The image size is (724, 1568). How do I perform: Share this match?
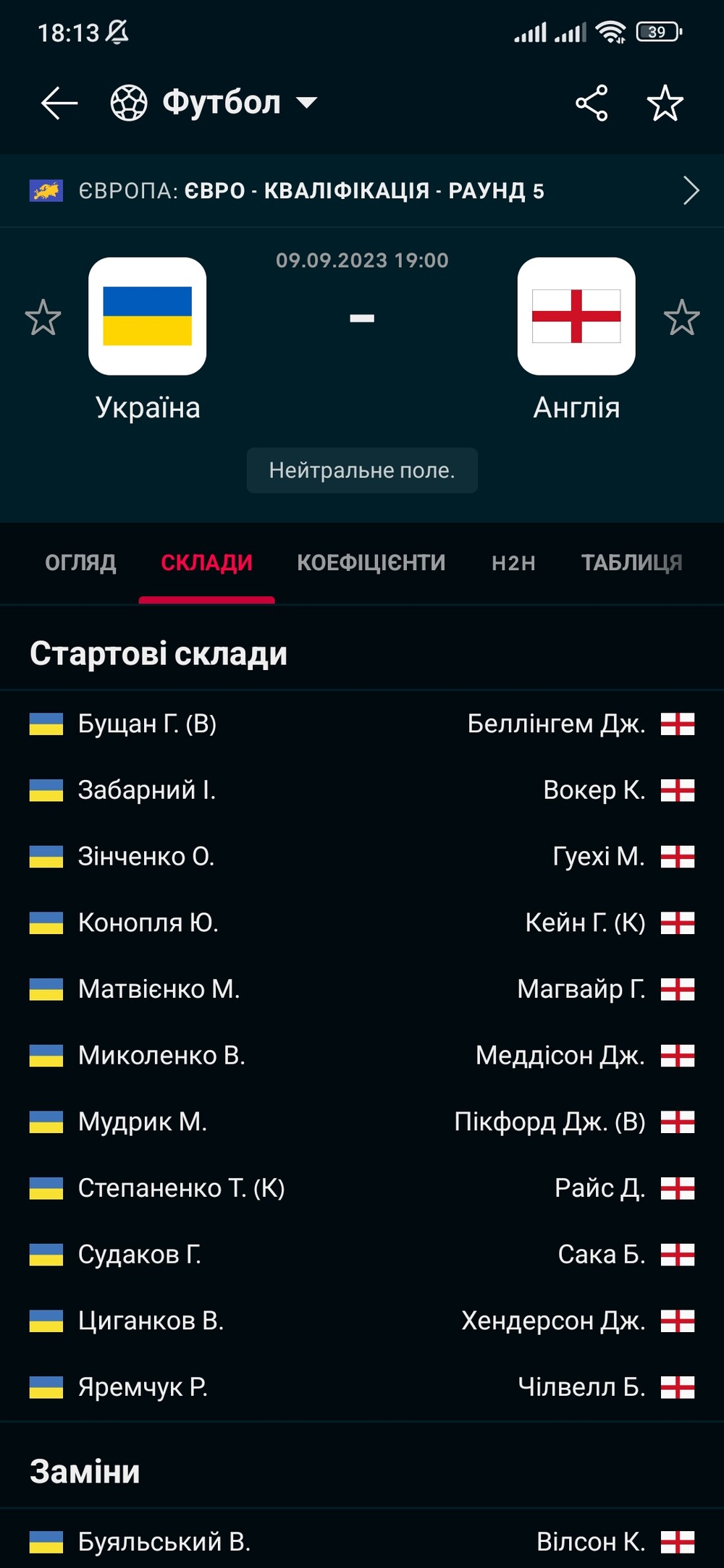tap(592, 103)
